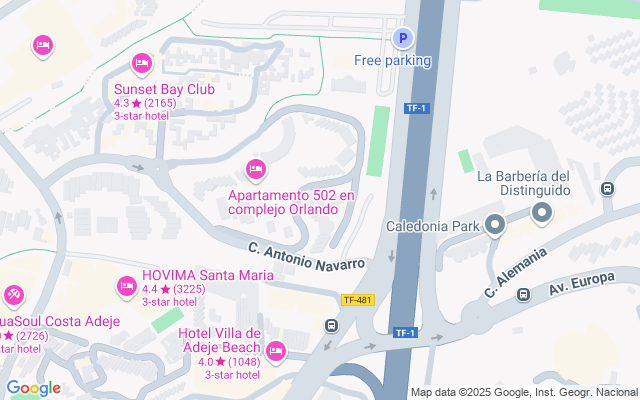
Task: Open the unlabeled hotel pin above Sunset Bay Club
Action: point(43,45)
